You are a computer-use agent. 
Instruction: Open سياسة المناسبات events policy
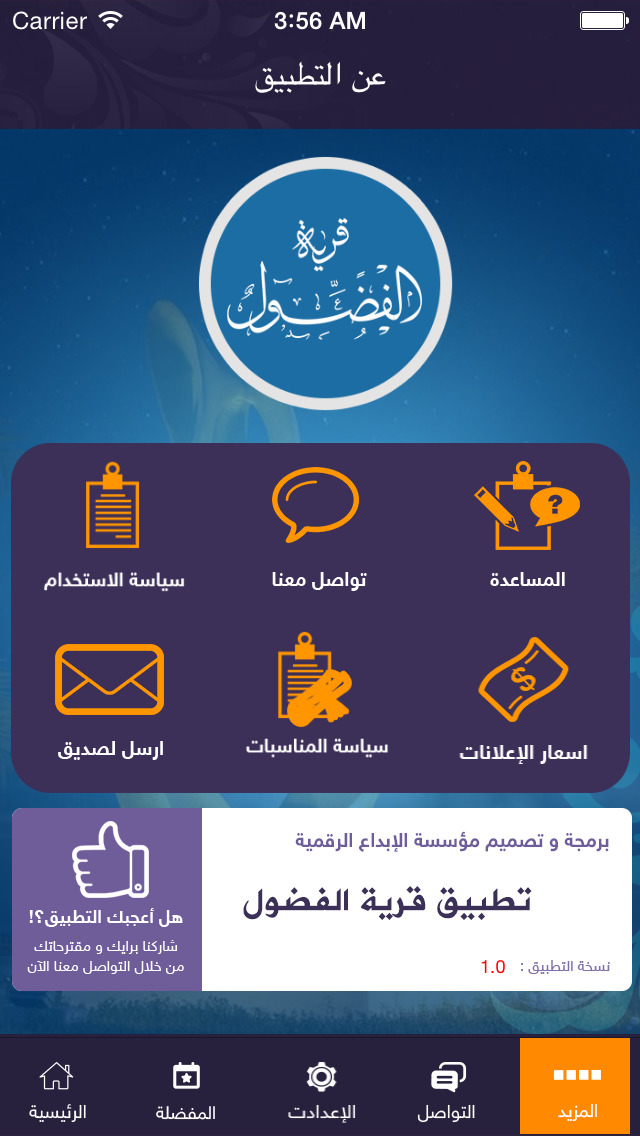click(316, 696)
